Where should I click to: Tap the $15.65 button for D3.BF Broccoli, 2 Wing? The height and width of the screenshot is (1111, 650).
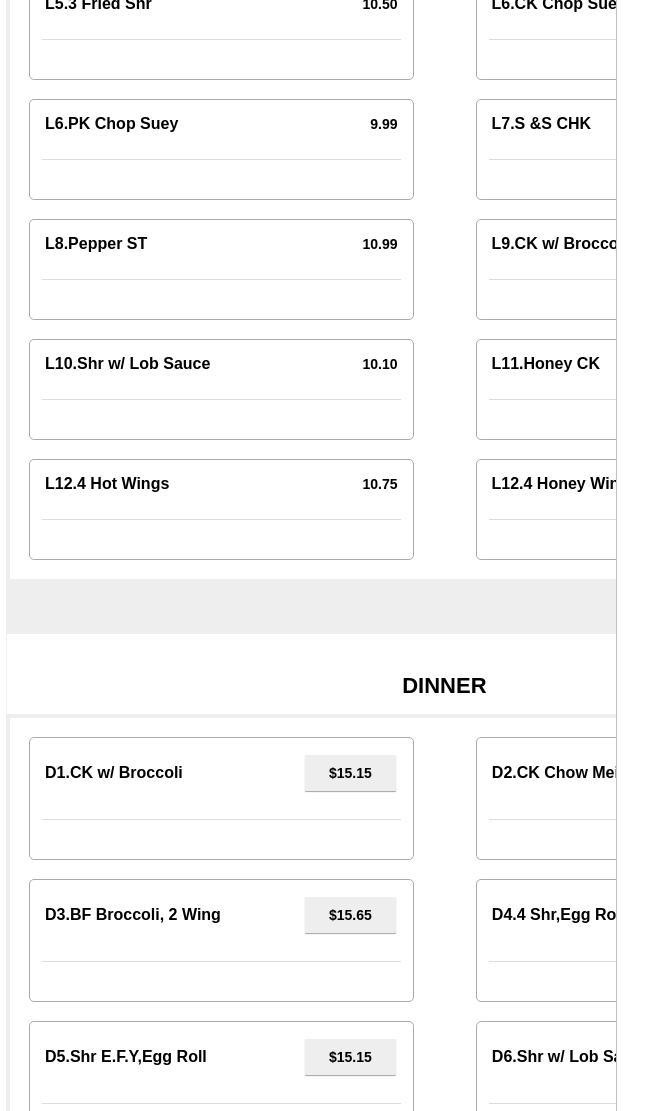click(x=350, y=915)
